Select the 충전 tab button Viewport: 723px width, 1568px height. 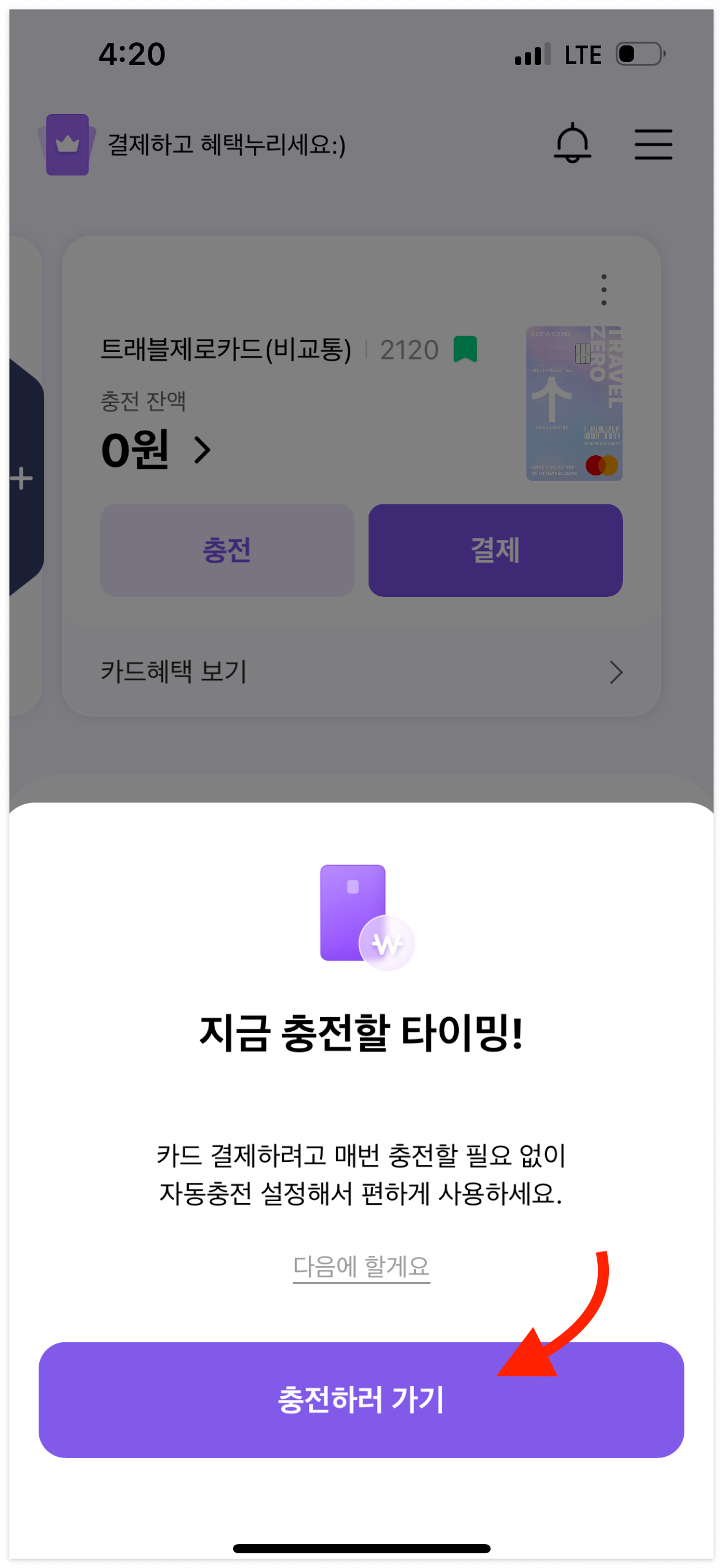tap(227, 550)
